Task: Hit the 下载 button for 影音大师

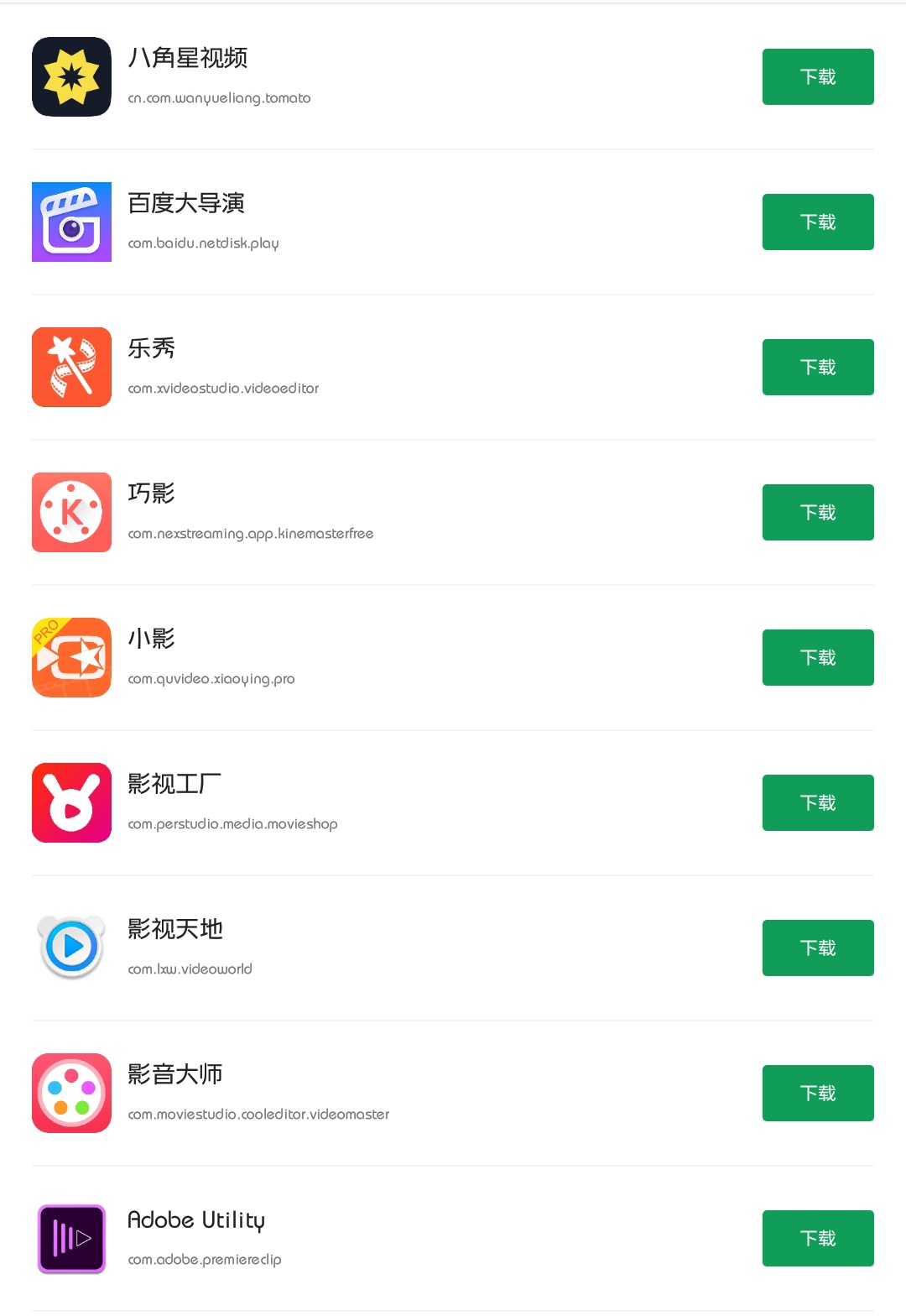Action: point(818,1093)
